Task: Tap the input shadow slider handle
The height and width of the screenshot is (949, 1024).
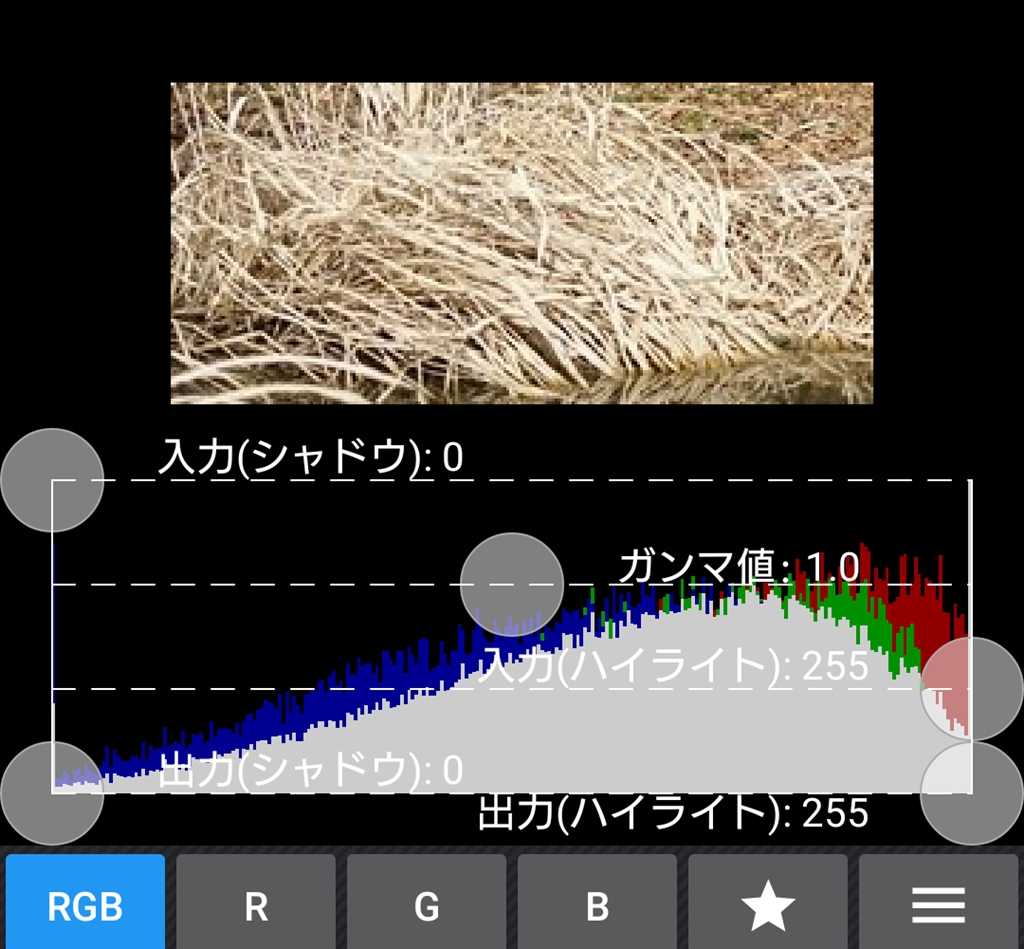Action: point(52,480)
